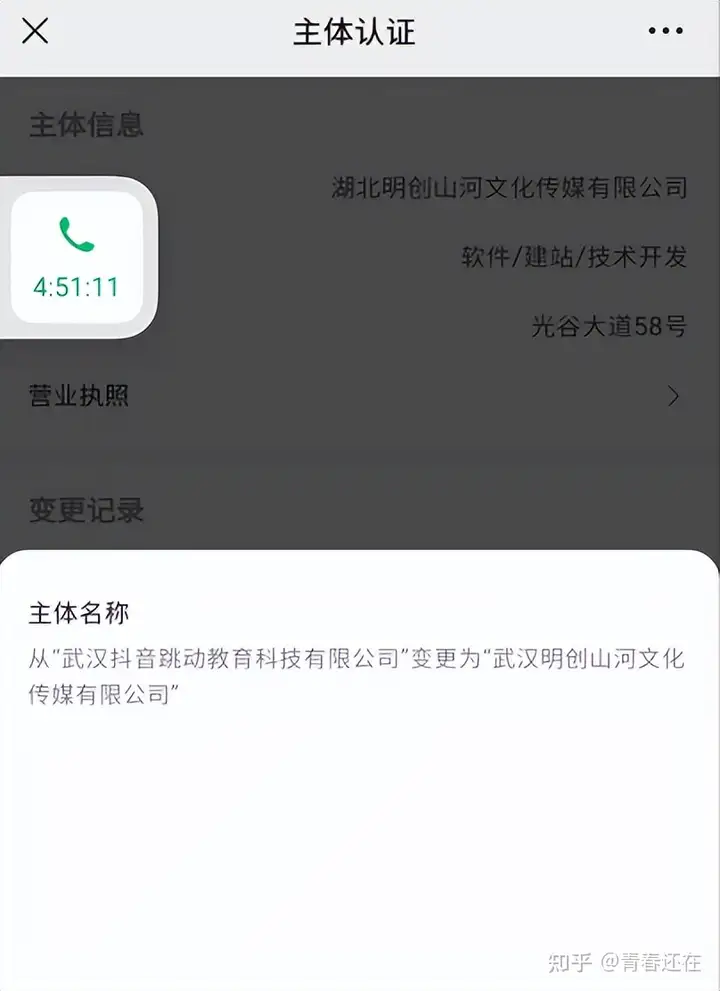Screen dimensions: 720x991
Task: Open the three-dot overflow menu
Action: click(665, 31)
